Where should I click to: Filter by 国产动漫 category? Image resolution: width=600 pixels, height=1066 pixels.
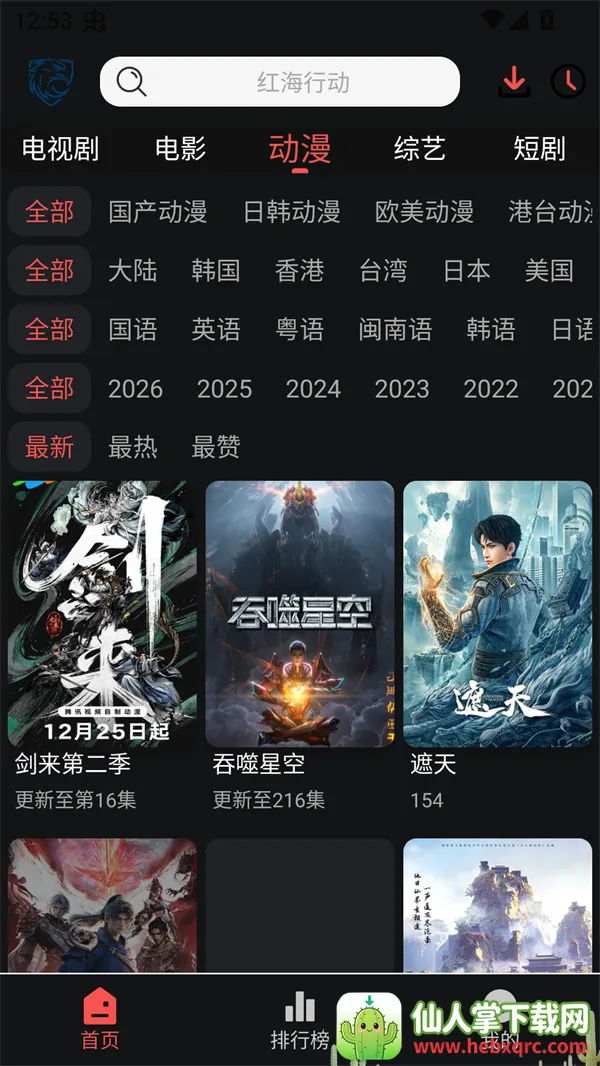pyautogui.click(x=158, y=212)
